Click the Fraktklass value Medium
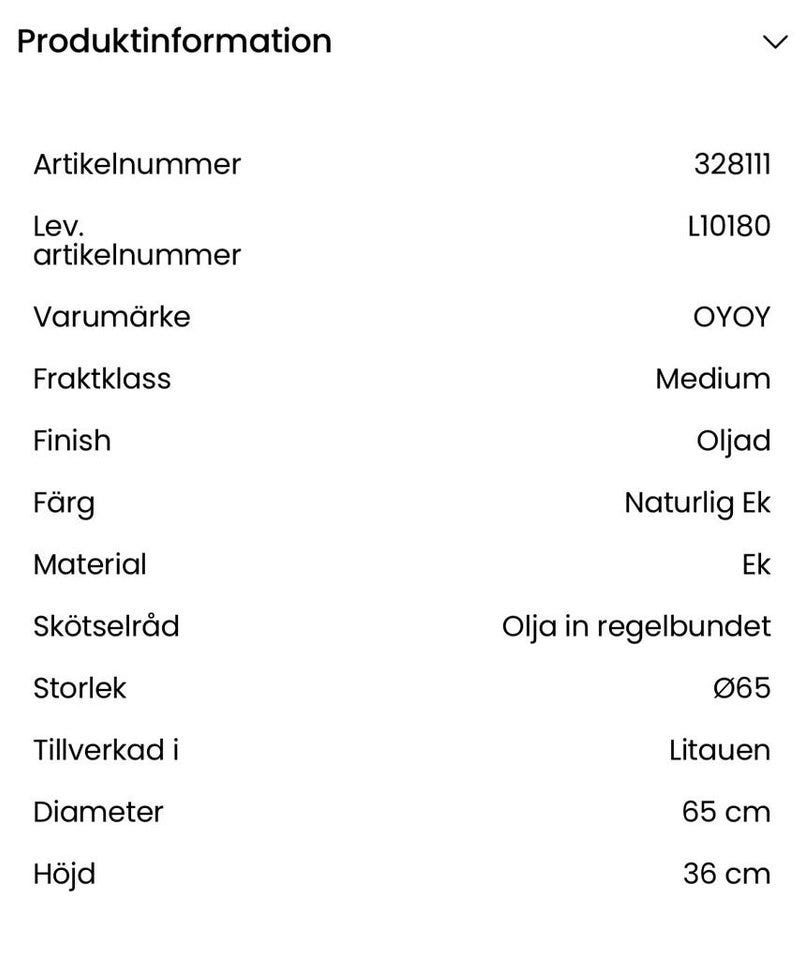This screenshot has width=804, height=960. [714, 378]
